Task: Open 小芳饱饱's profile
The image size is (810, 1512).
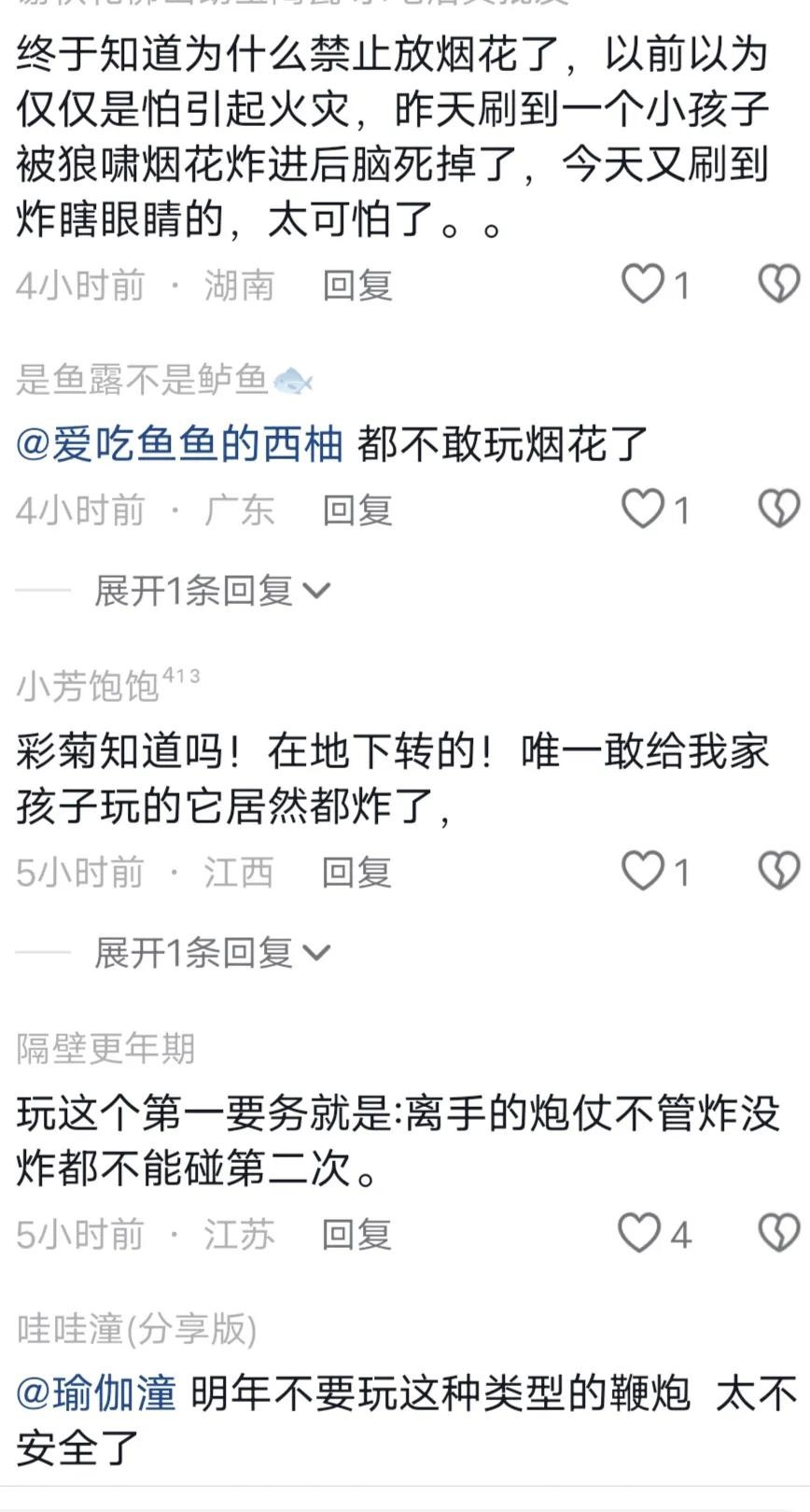Action: 89,686
